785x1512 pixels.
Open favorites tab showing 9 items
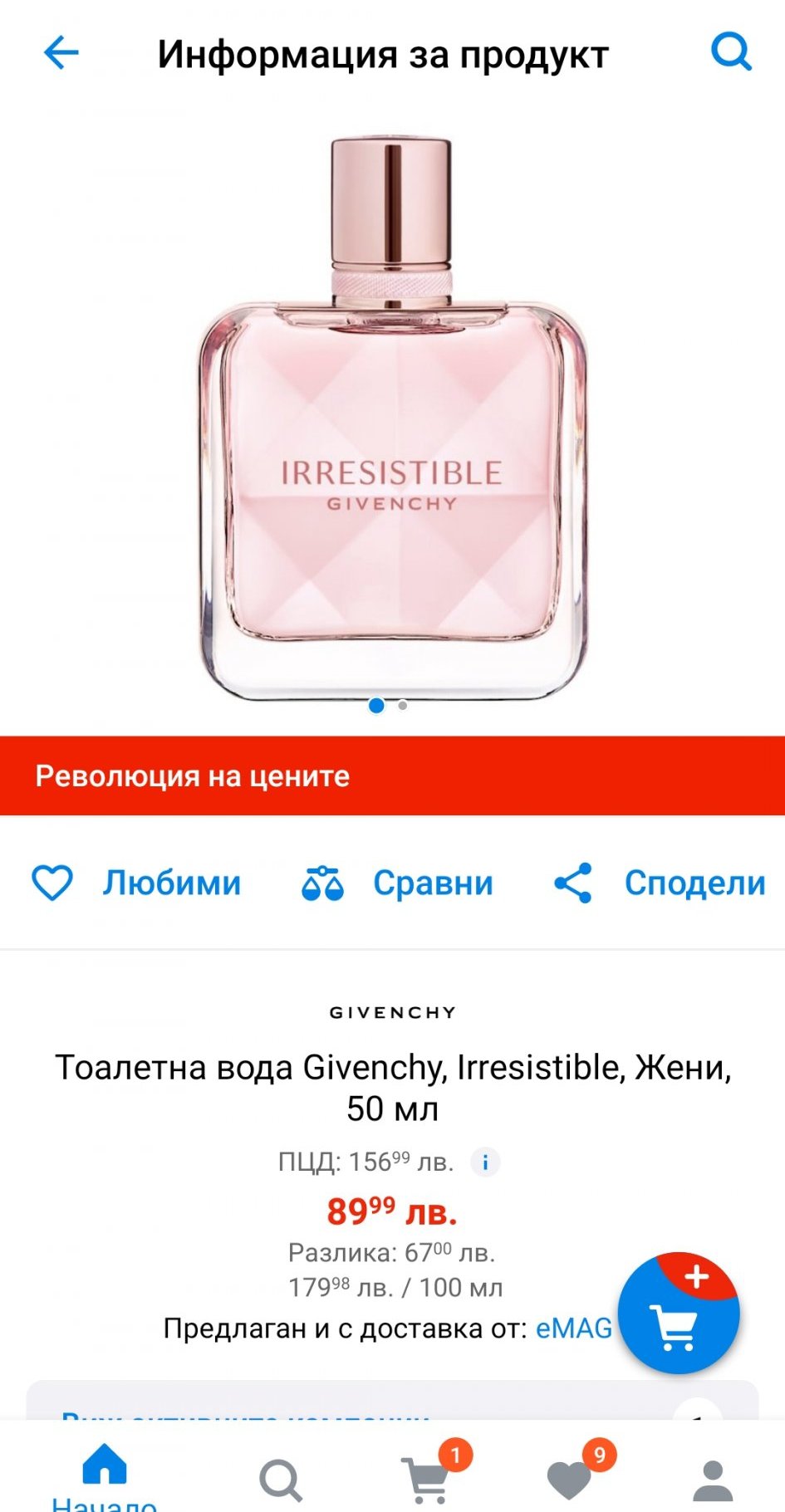click(572, 1480)
